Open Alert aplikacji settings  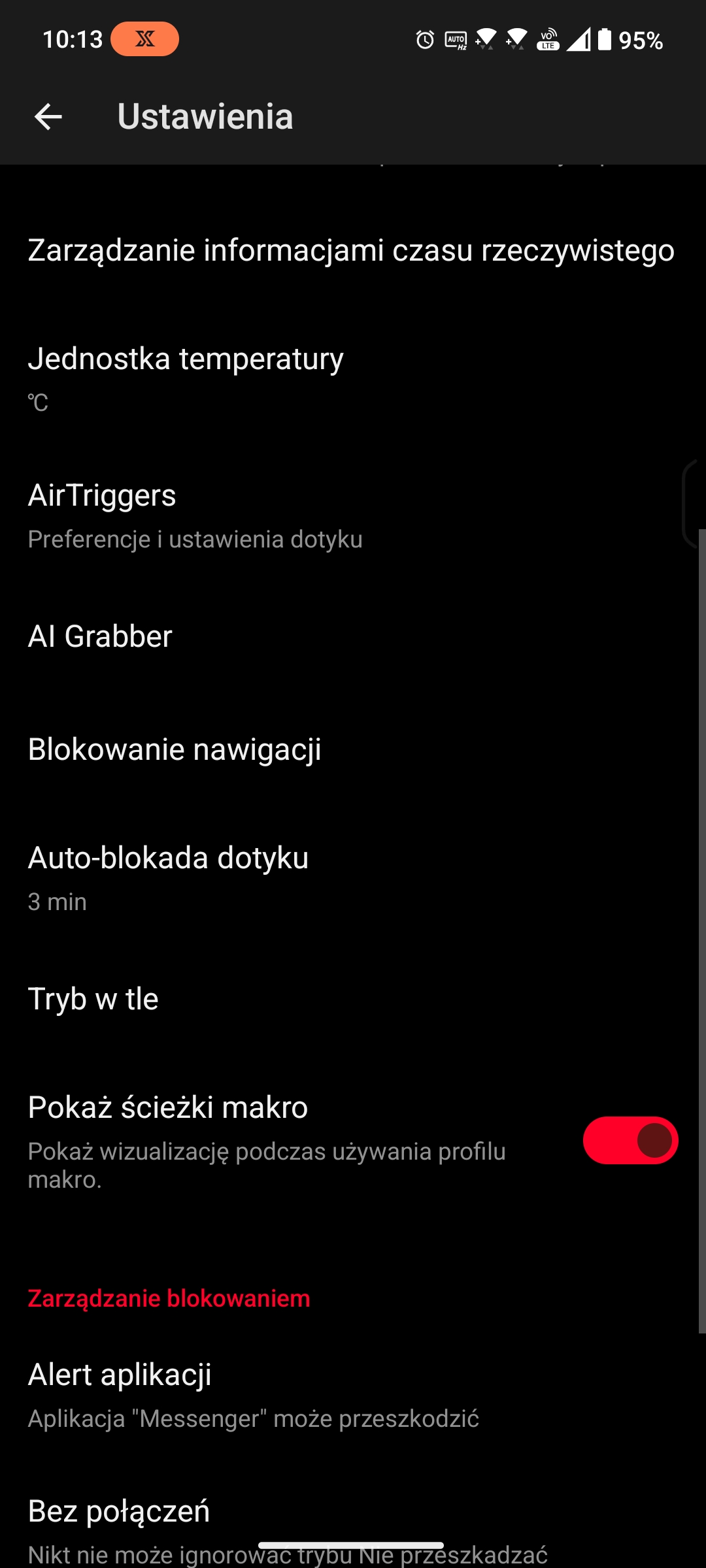click(x=353, y=1395)
